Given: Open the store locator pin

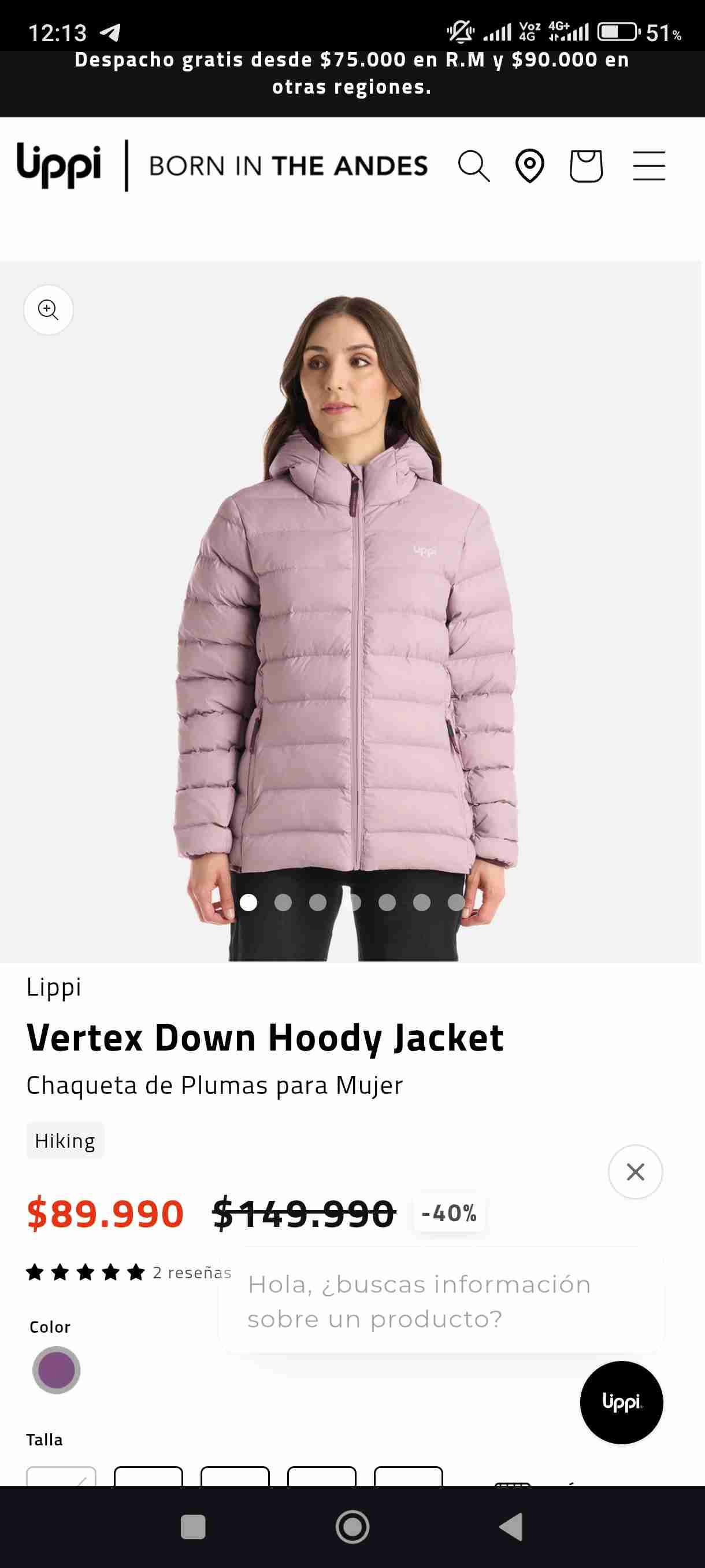Looking at the screenshot, I should 529,165.
